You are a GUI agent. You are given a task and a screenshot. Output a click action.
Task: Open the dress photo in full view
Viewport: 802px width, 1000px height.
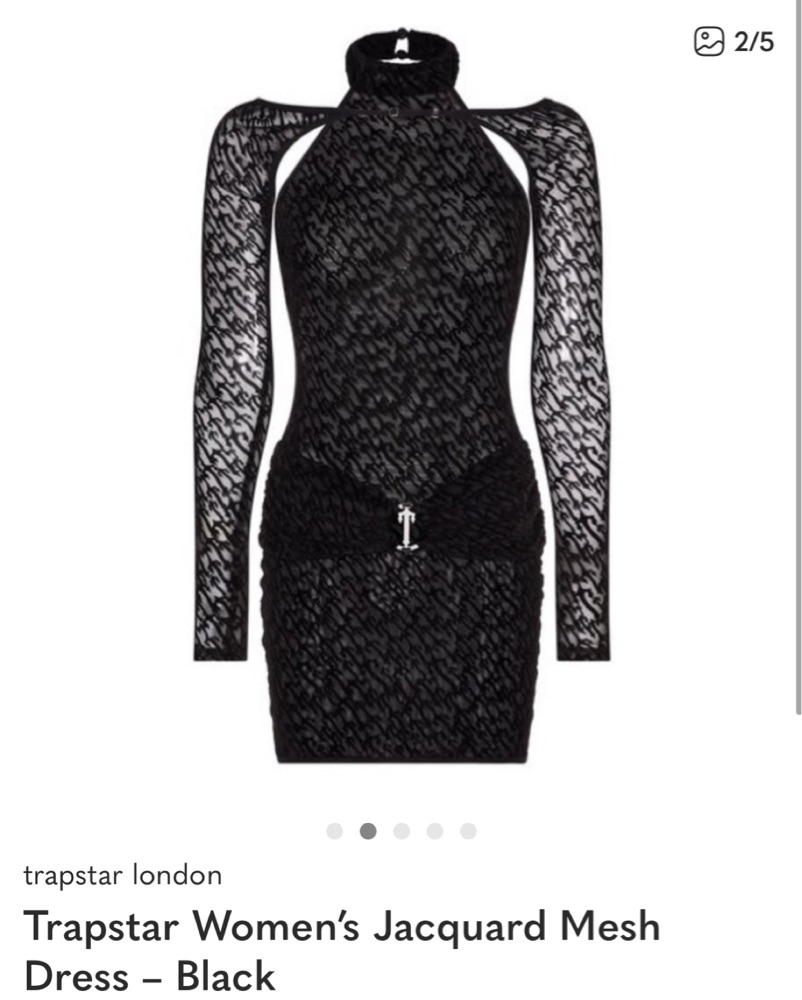point(400,400)
